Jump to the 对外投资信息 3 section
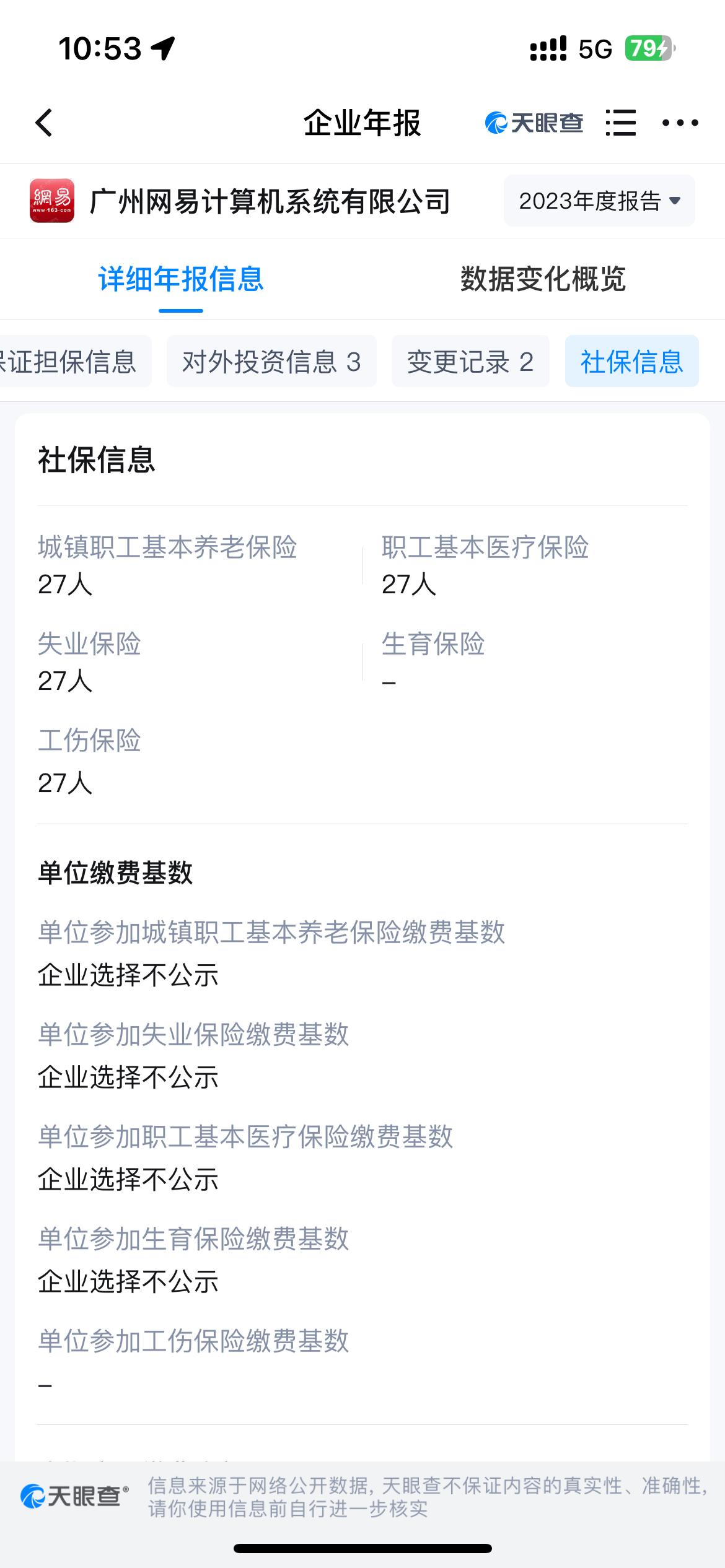The image size is (725, 1568). [271, 361]
